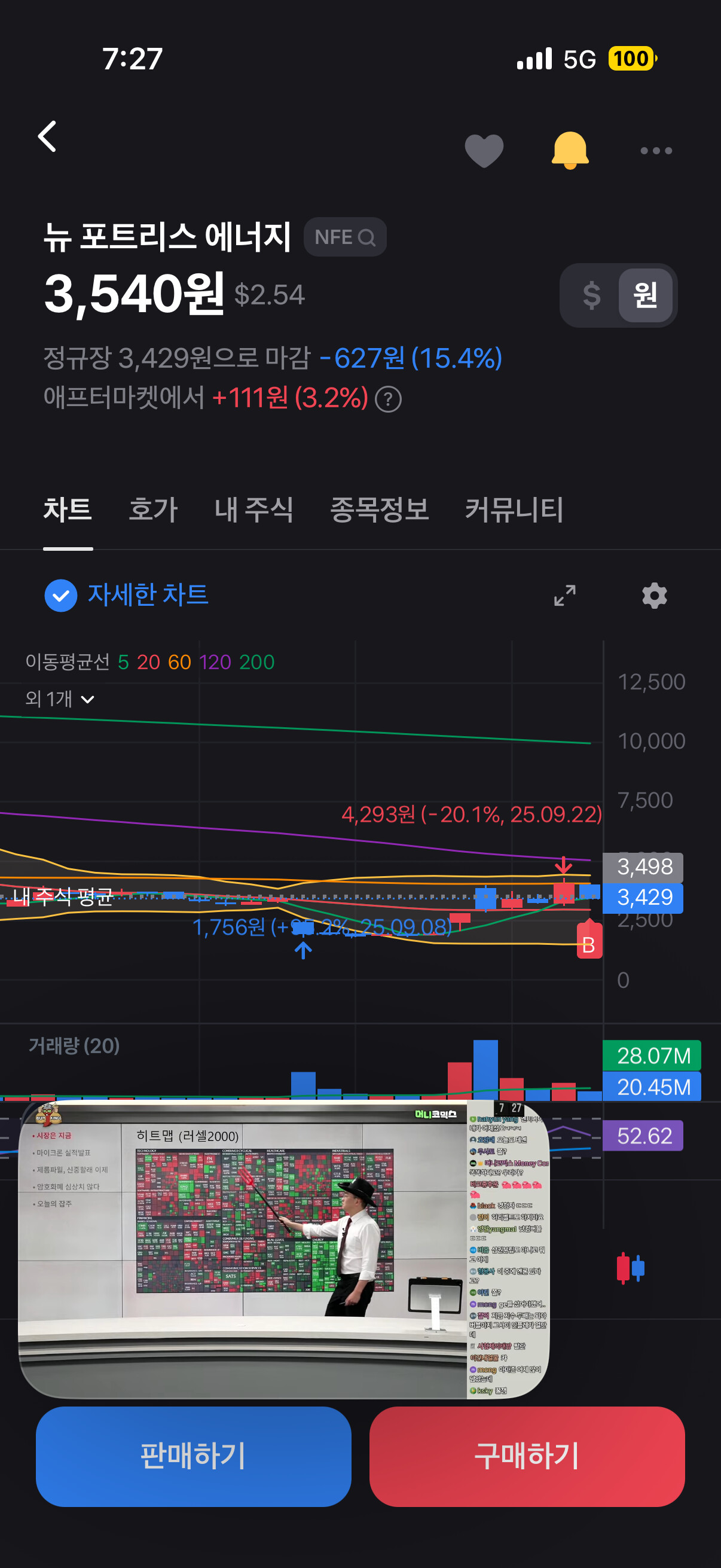Open chart settings gear
This screenshot has height=1568, width=721.
654,595
